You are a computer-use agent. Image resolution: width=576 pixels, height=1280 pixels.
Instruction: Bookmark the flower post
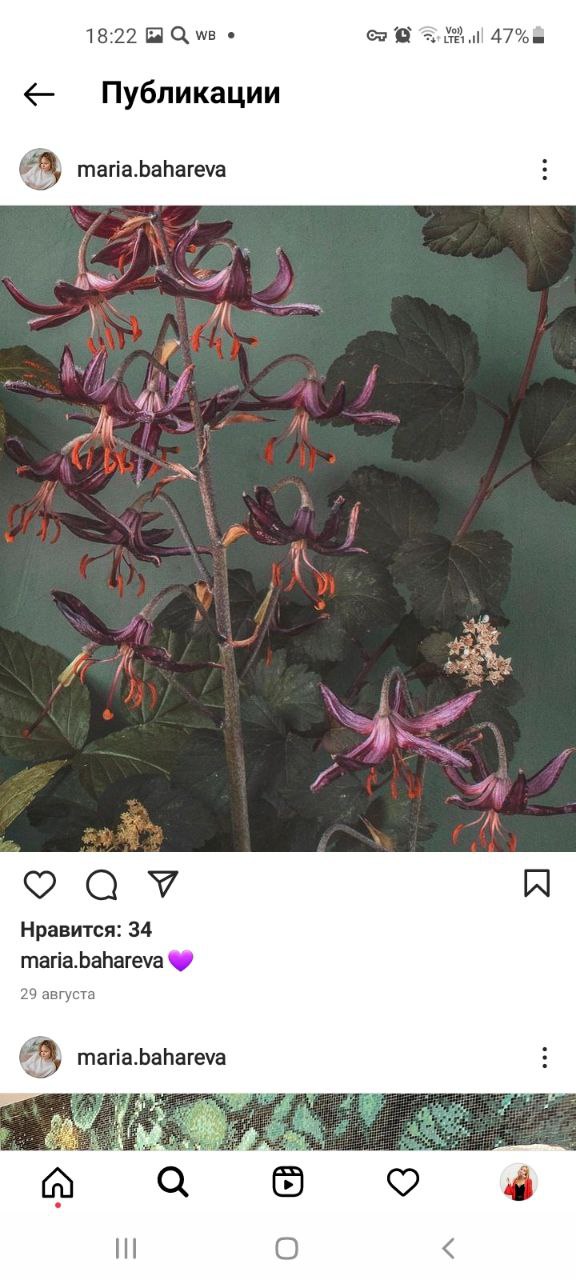click(537, 883)
